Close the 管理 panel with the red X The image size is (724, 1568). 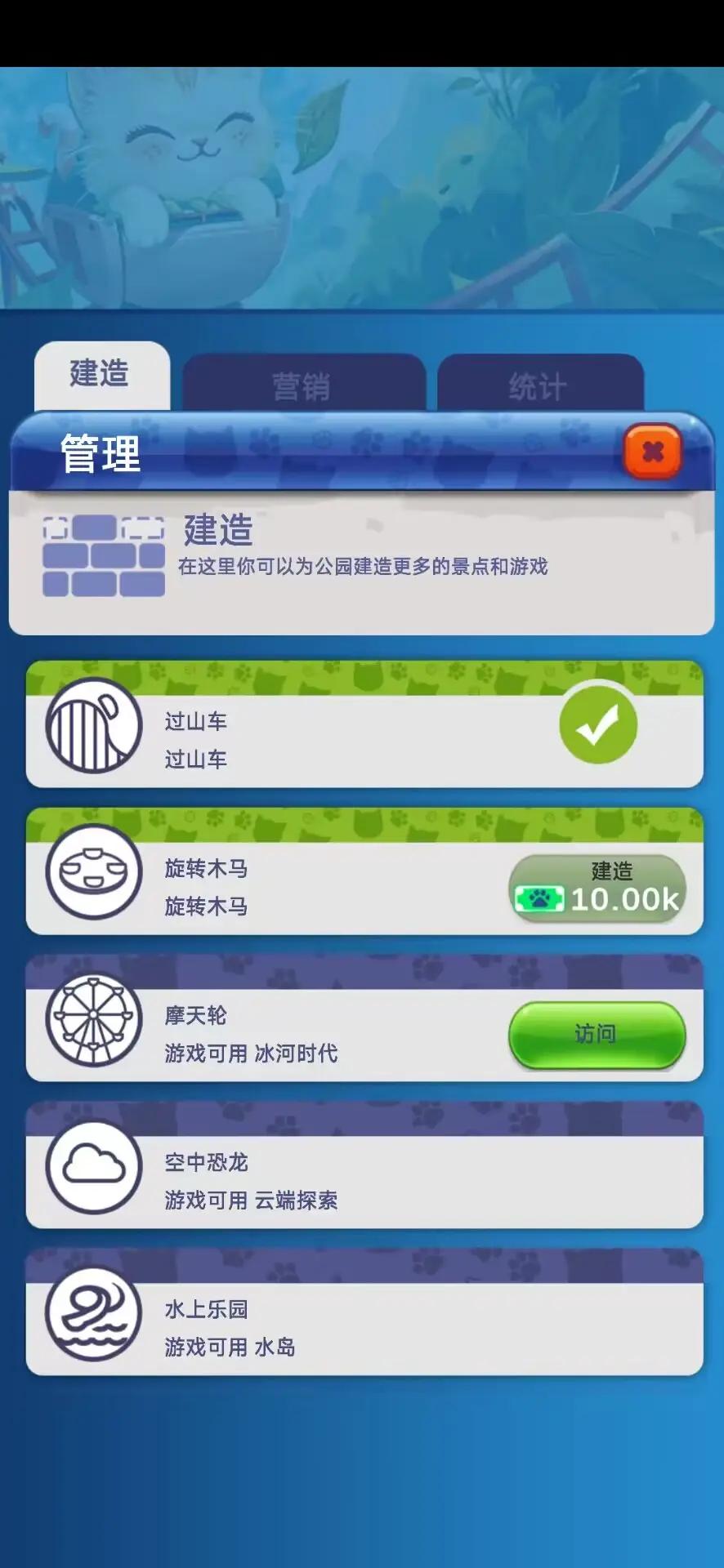click(652, 451)
